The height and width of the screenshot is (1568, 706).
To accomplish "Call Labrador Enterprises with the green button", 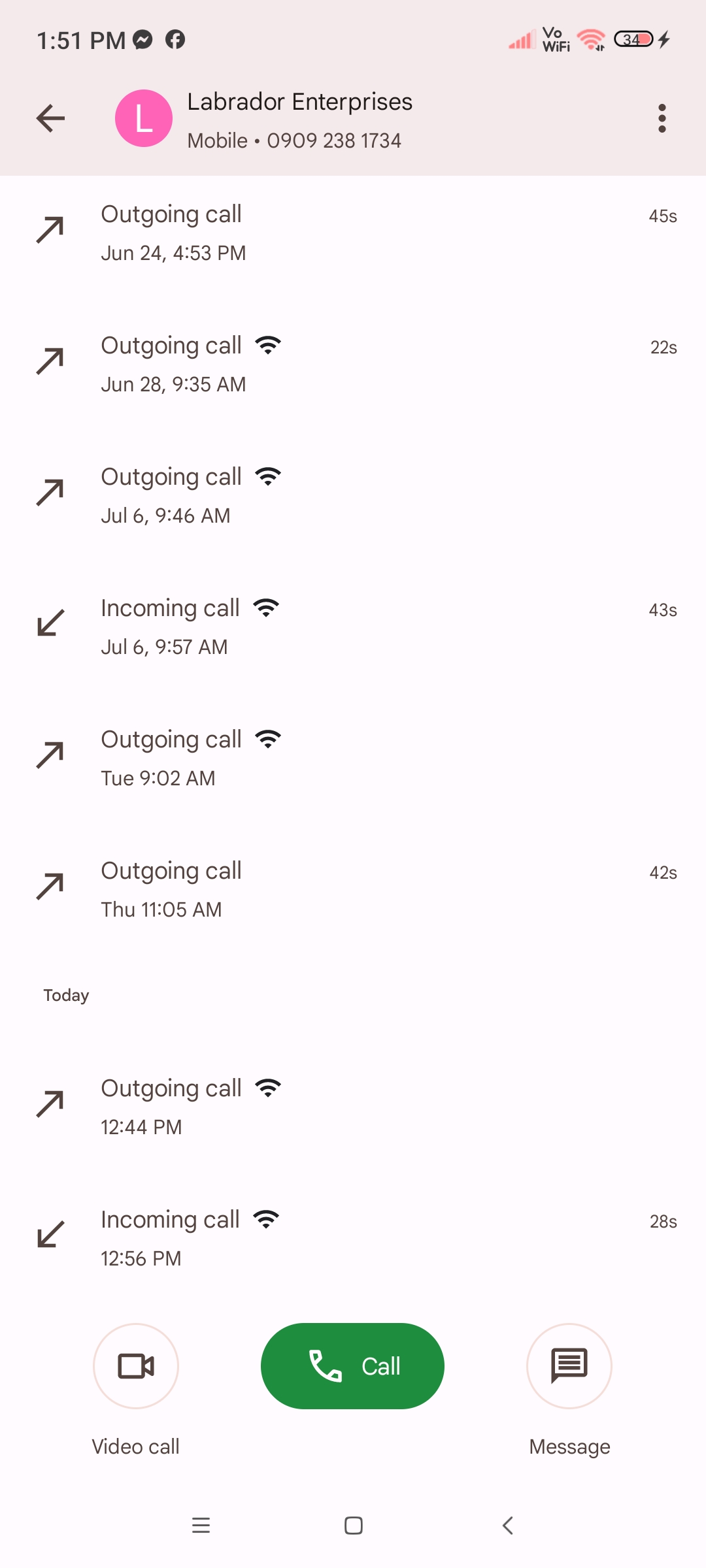I will click(352, 1365).
